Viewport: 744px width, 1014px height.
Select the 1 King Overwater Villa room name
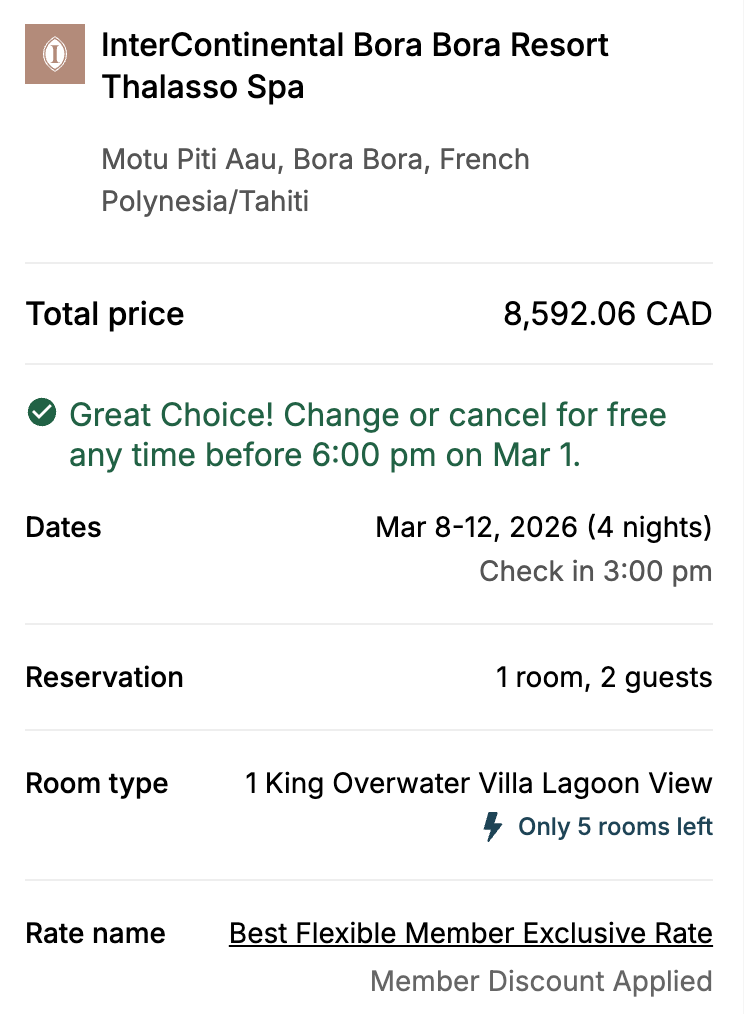click(477, 783)
